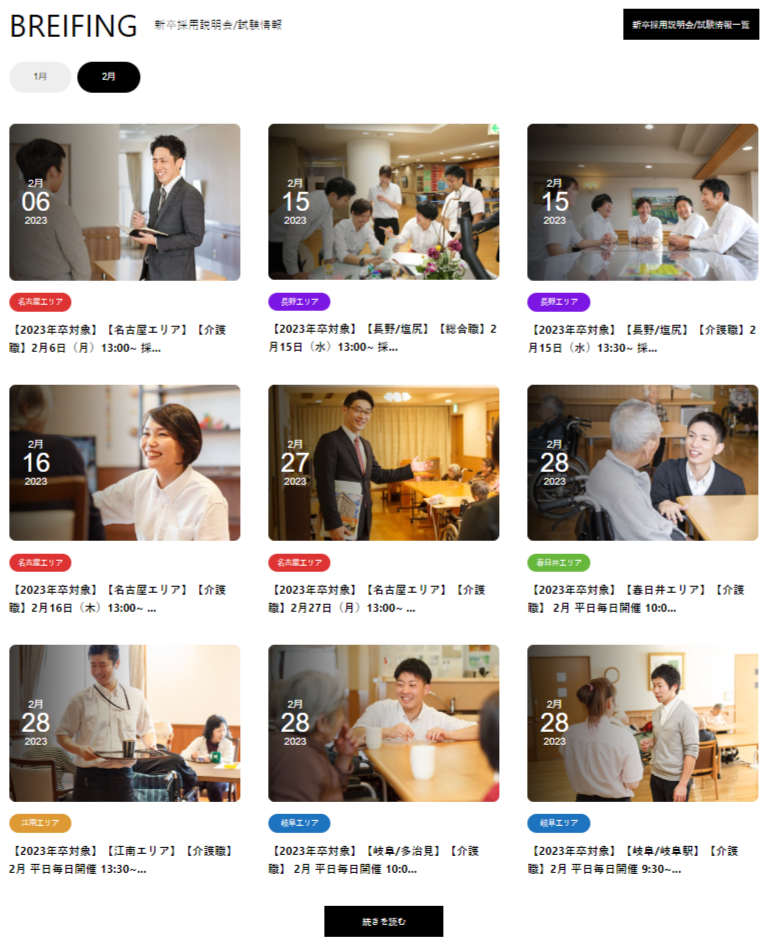The height and width of the screenshot is (950, 768).
Task: Switch to the 1月 tab
Action: point(40,77)
